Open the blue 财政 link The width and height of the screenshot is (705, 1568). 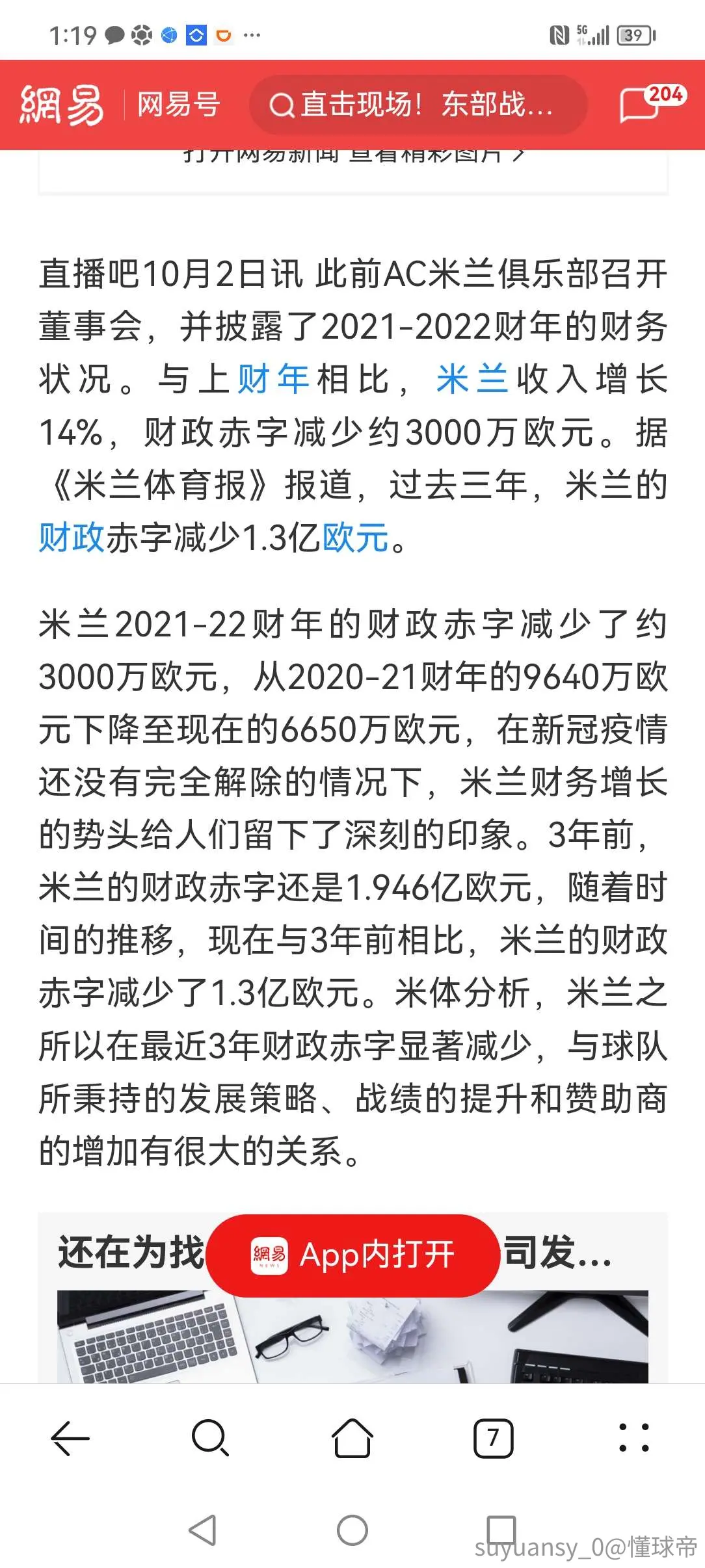pyautogui.click(x=72, y=538)
